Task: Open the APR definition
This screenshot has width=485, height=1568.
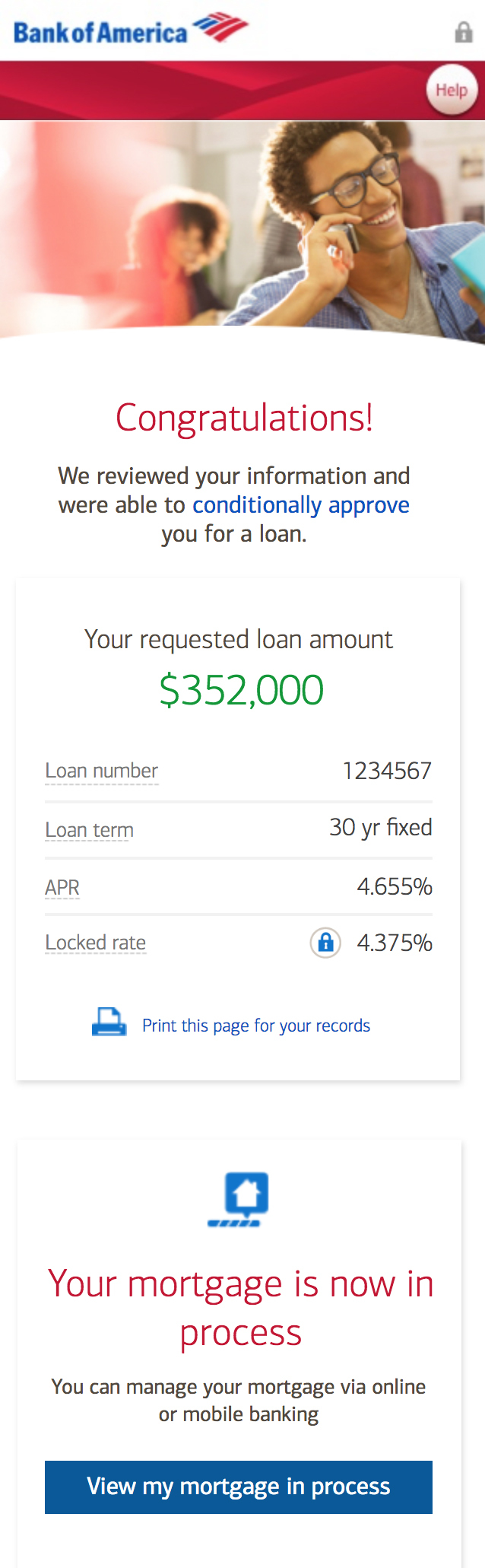Action: tap(62, 888)
